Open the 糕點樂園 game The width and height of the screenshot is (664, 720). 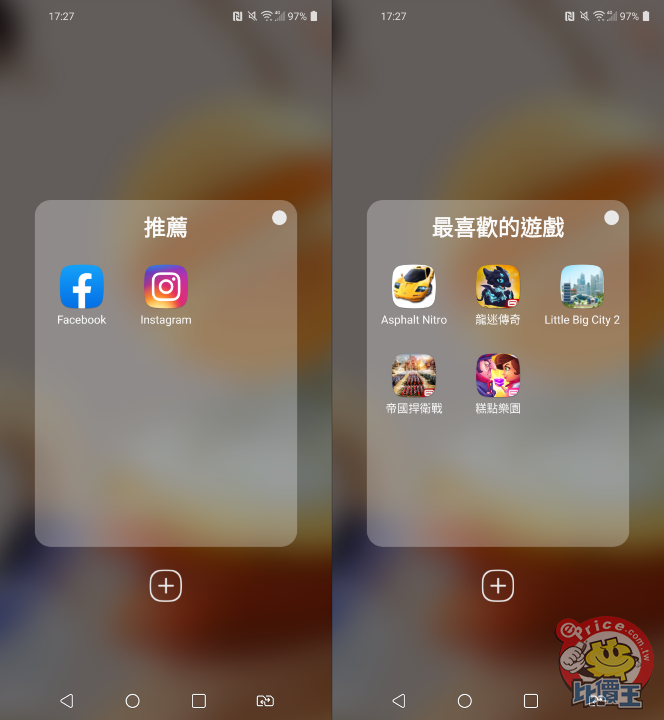tap(498, 376)
